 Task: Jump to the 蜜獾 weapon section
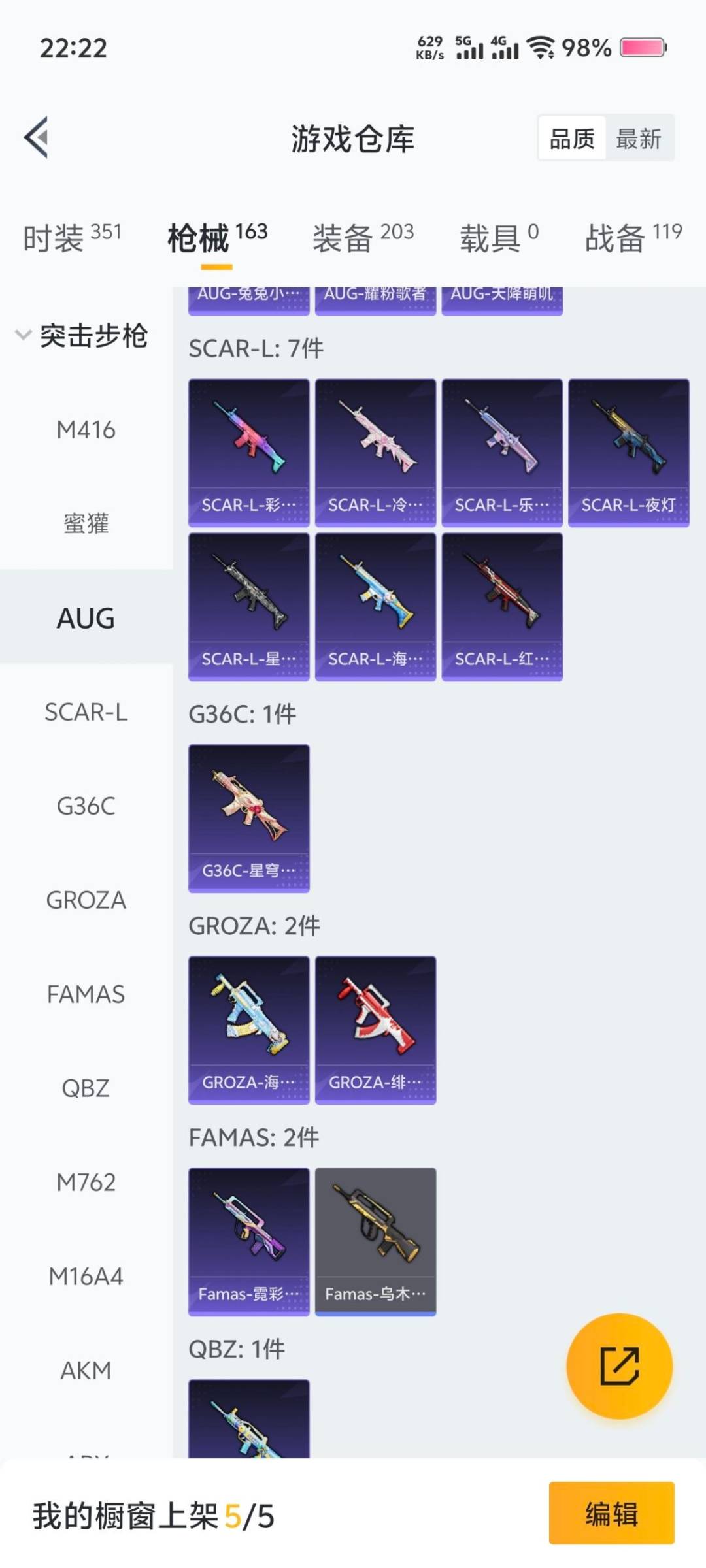click(86, 524)
